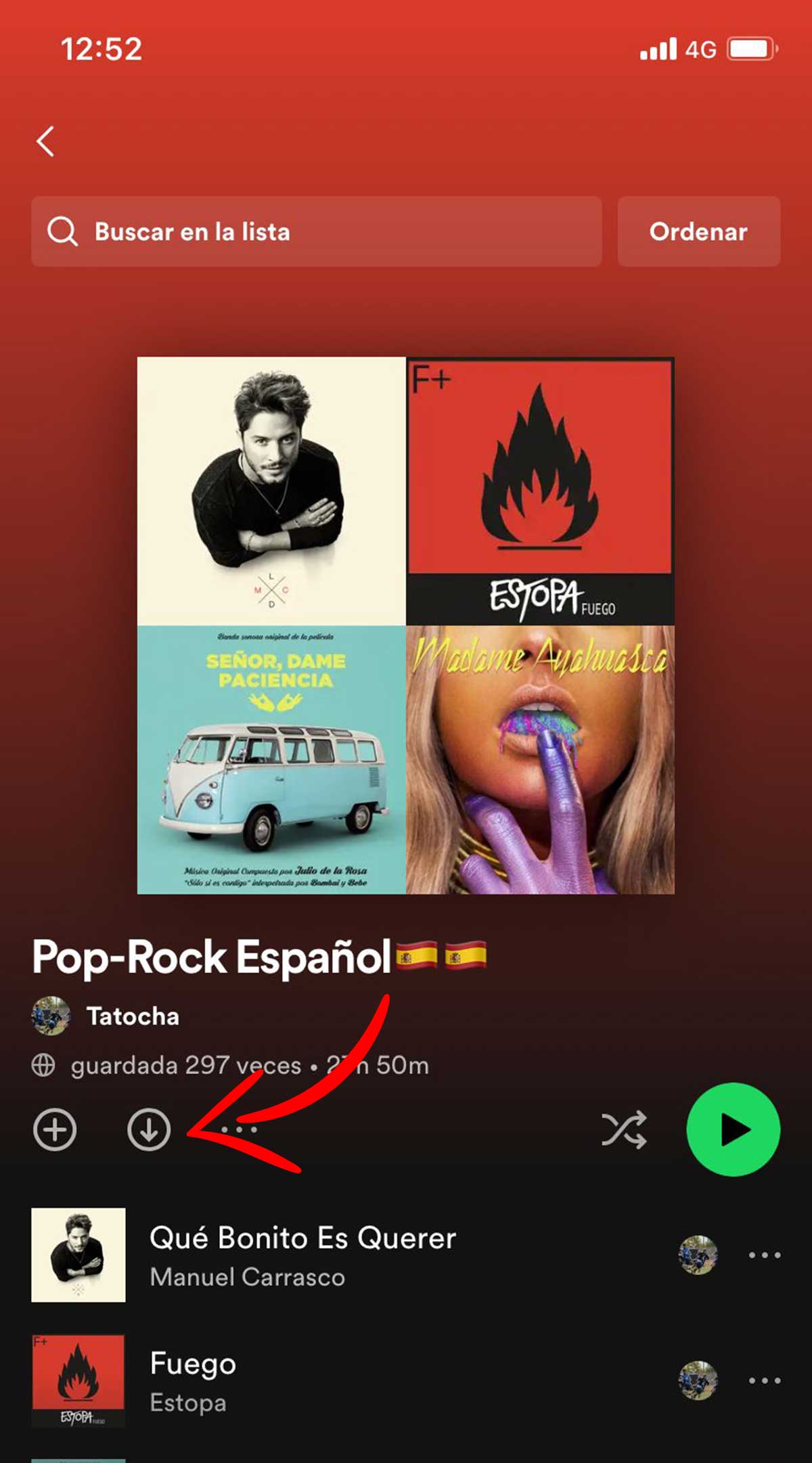Toggle shuffle mode

(624, 1129)
